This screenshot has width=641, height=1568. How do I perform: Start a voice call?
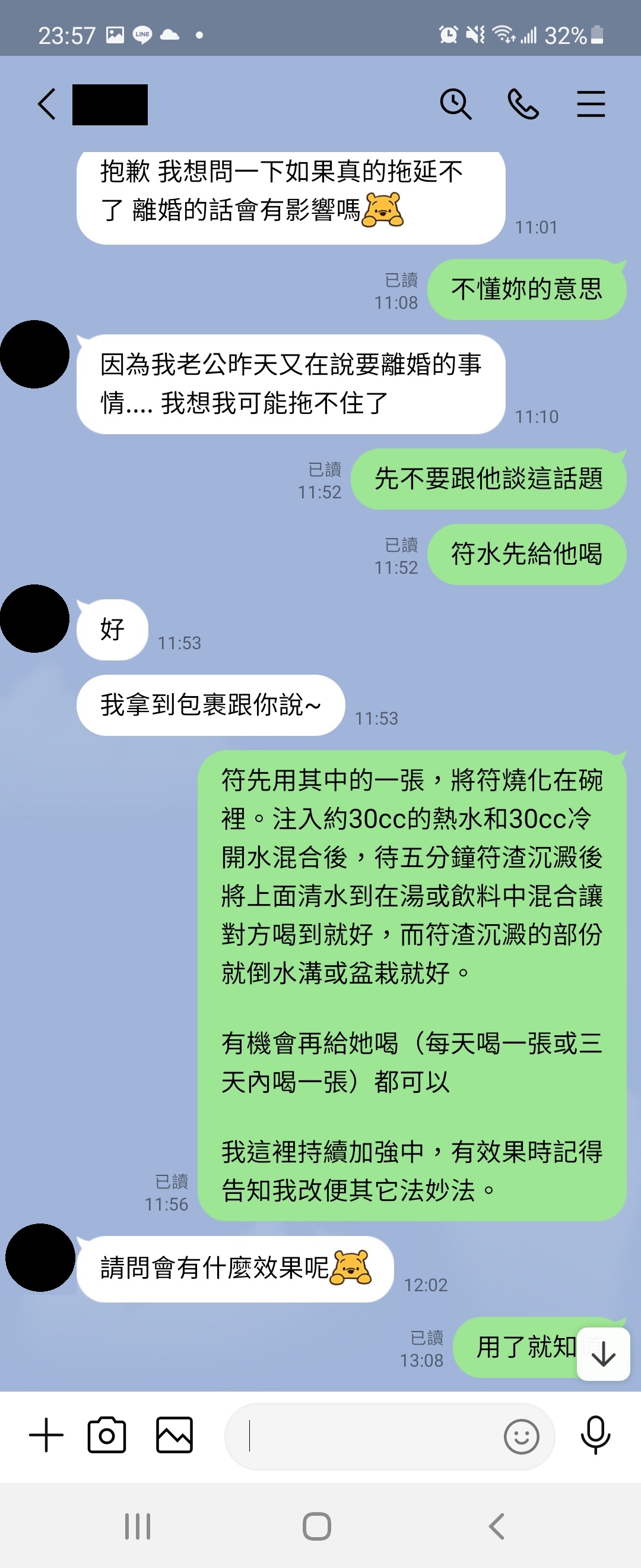click(x=523, y=104)
